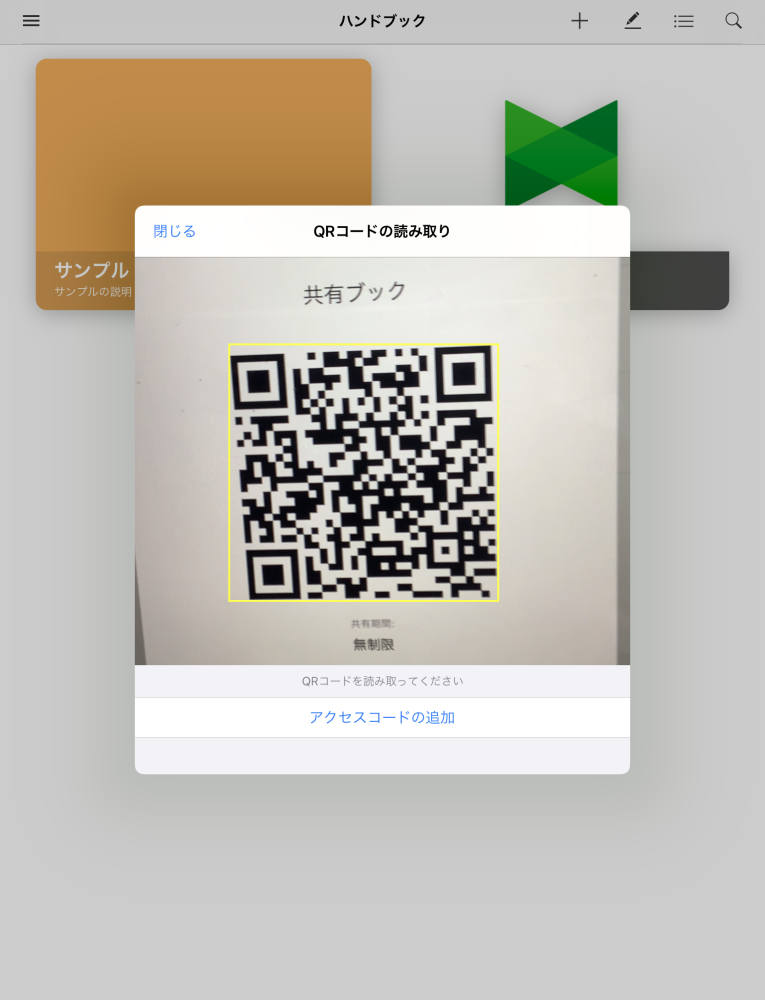Tap アクセスコードの追加 to add an access code

pyautogui.click(x=382, y=717)
